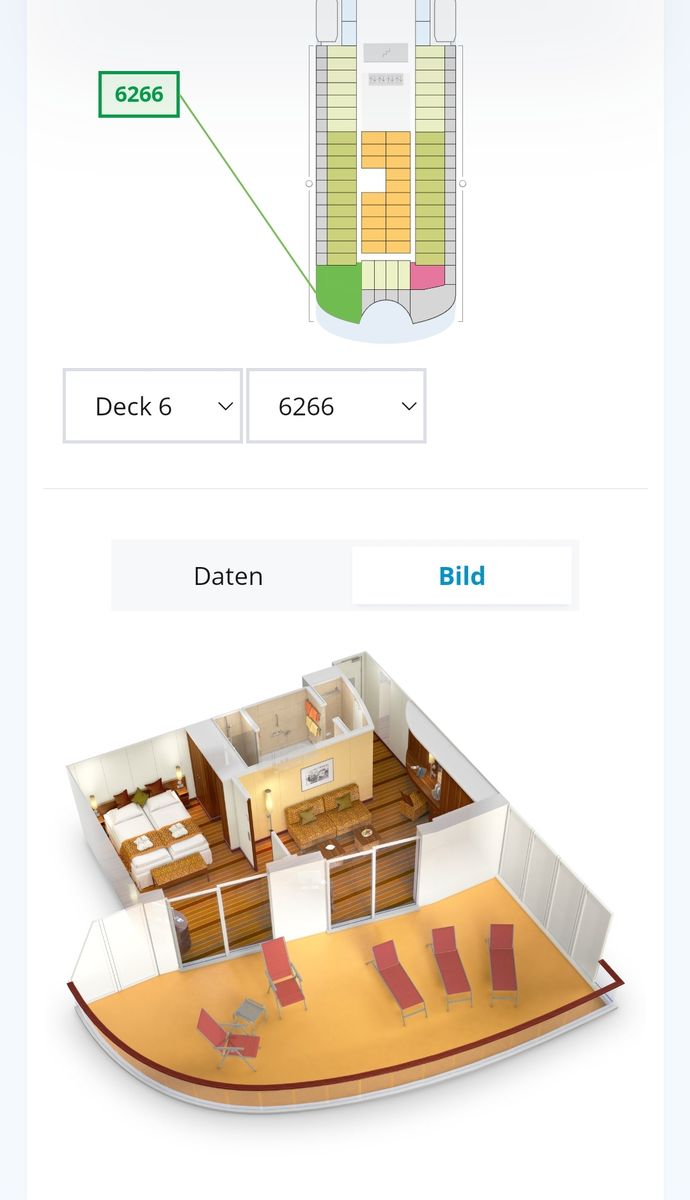
Task: Tap the green highlighted cabin 6266 on plan
Action: tap(337, 291)
